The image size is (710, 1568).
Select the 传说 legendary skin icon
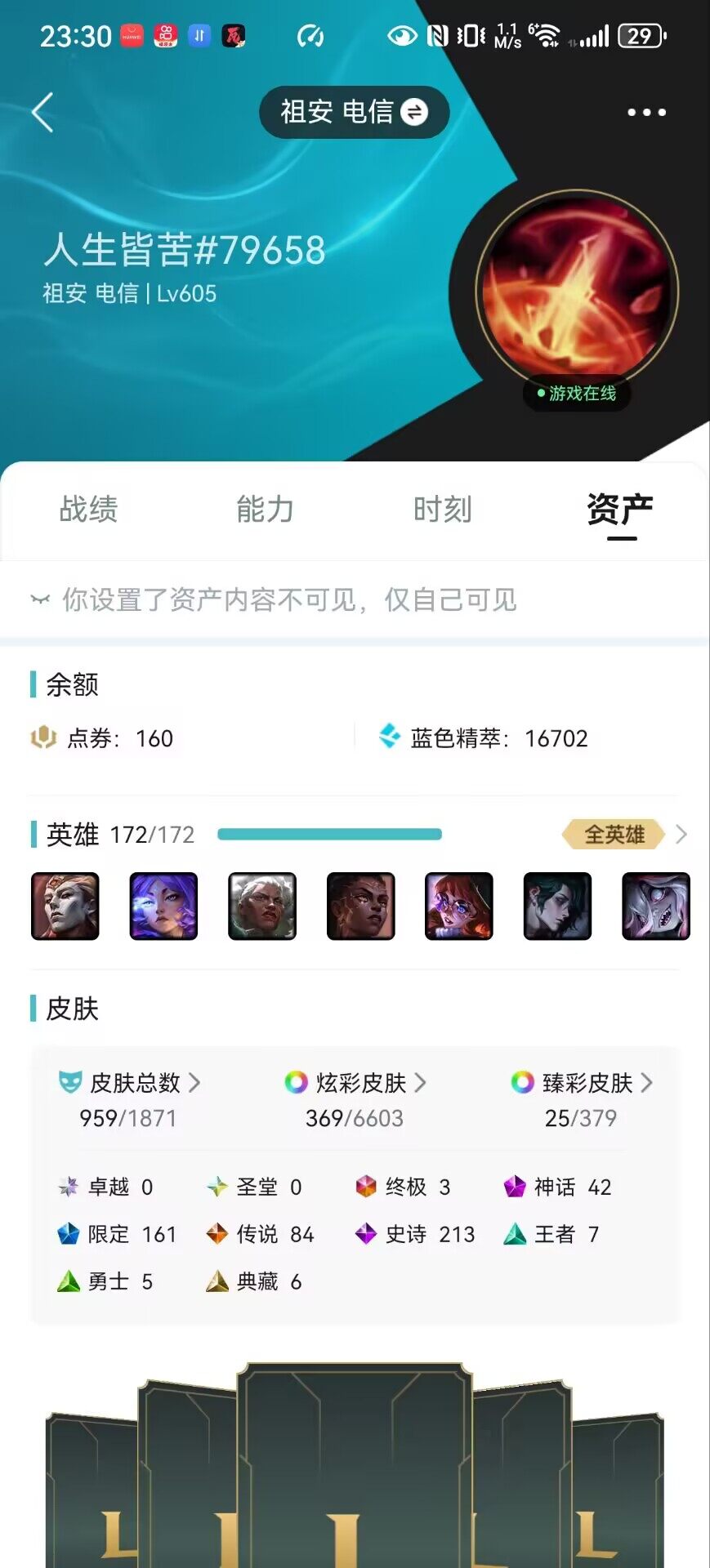coord(217,1235)
